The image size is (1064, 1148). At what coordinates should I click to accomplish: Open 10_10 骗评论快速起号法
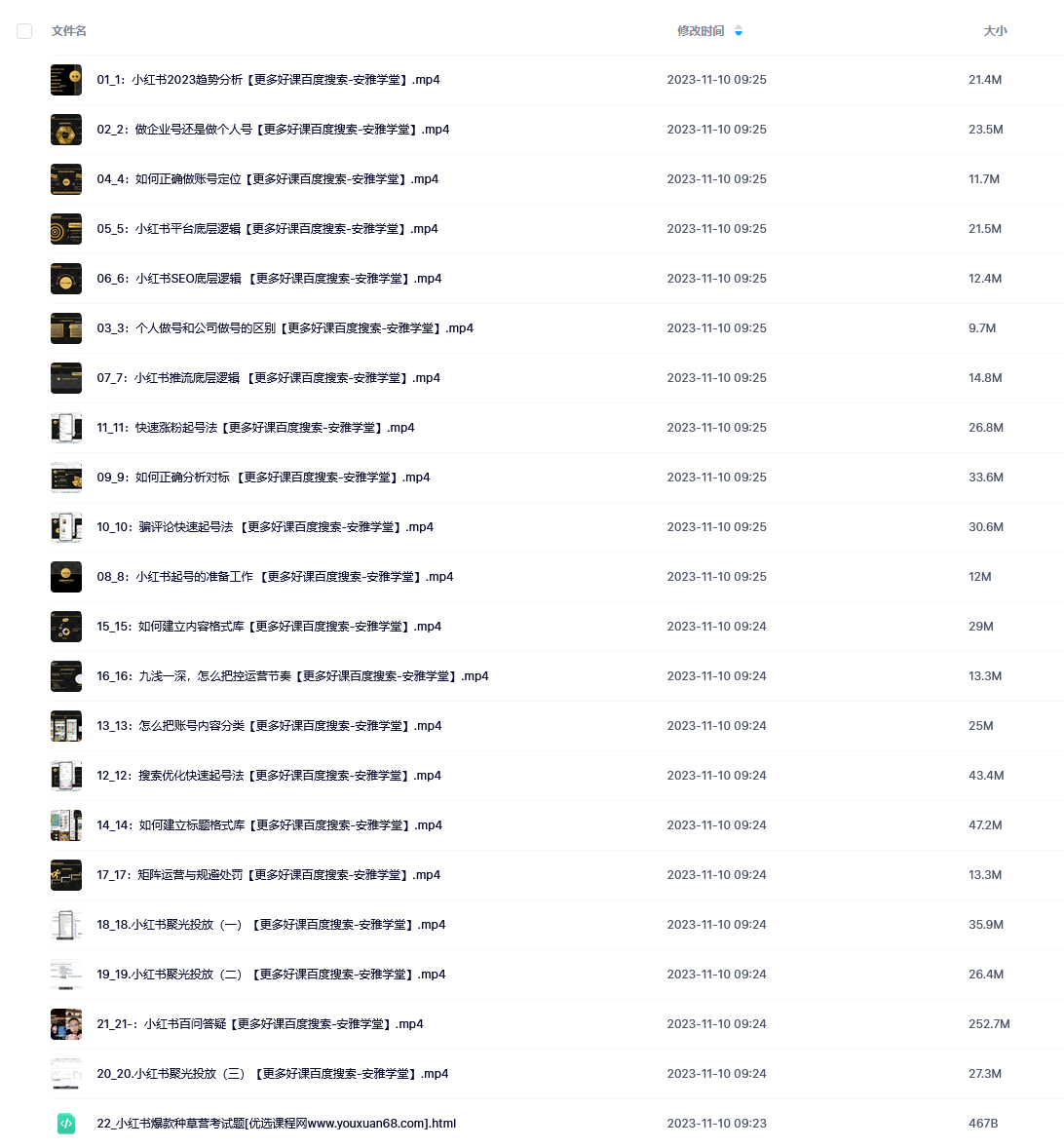[265, 527]
